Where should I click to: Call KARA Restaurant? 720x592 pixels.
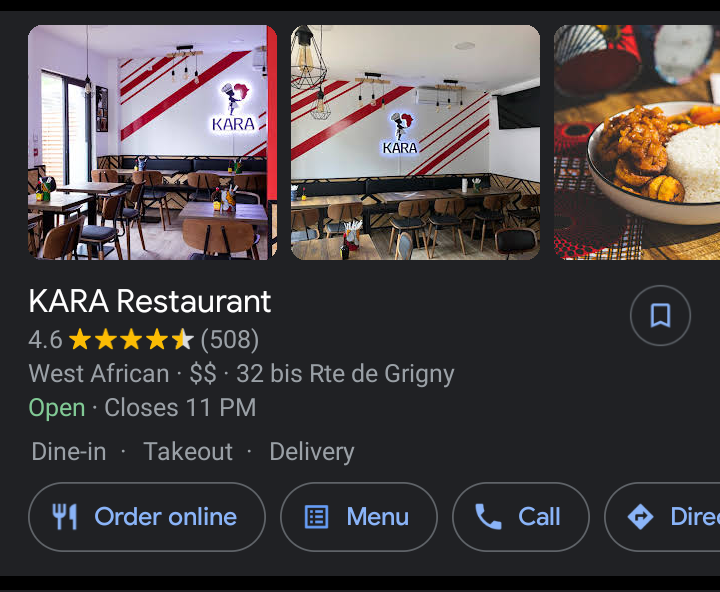(x=520, y=517)
